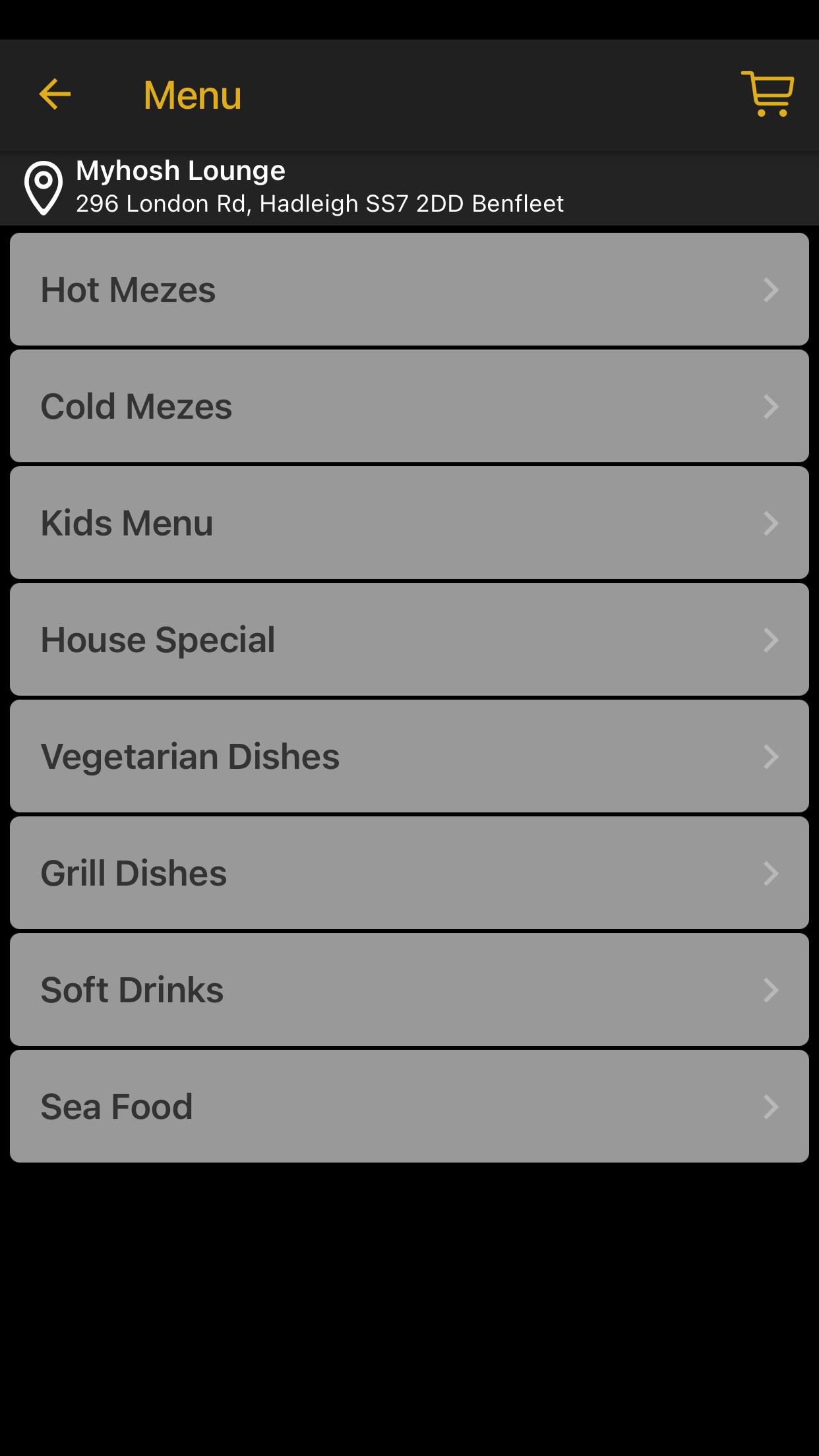Screen dimensions: 819x1456
Task: Open the shopping cart
Action: (x=768, y=94)
